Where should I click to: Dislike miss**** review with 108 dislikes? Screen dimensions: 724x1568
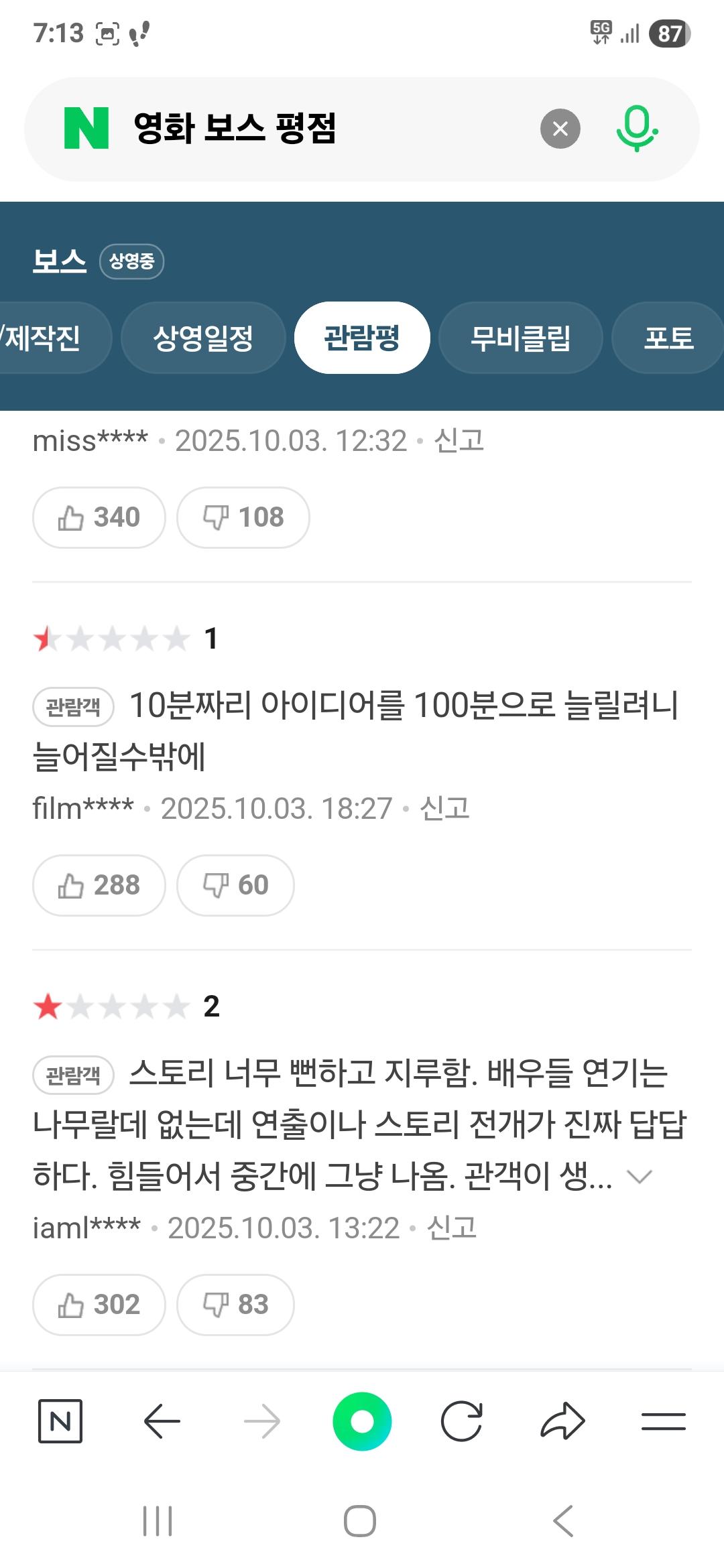[x=243, y=517]
